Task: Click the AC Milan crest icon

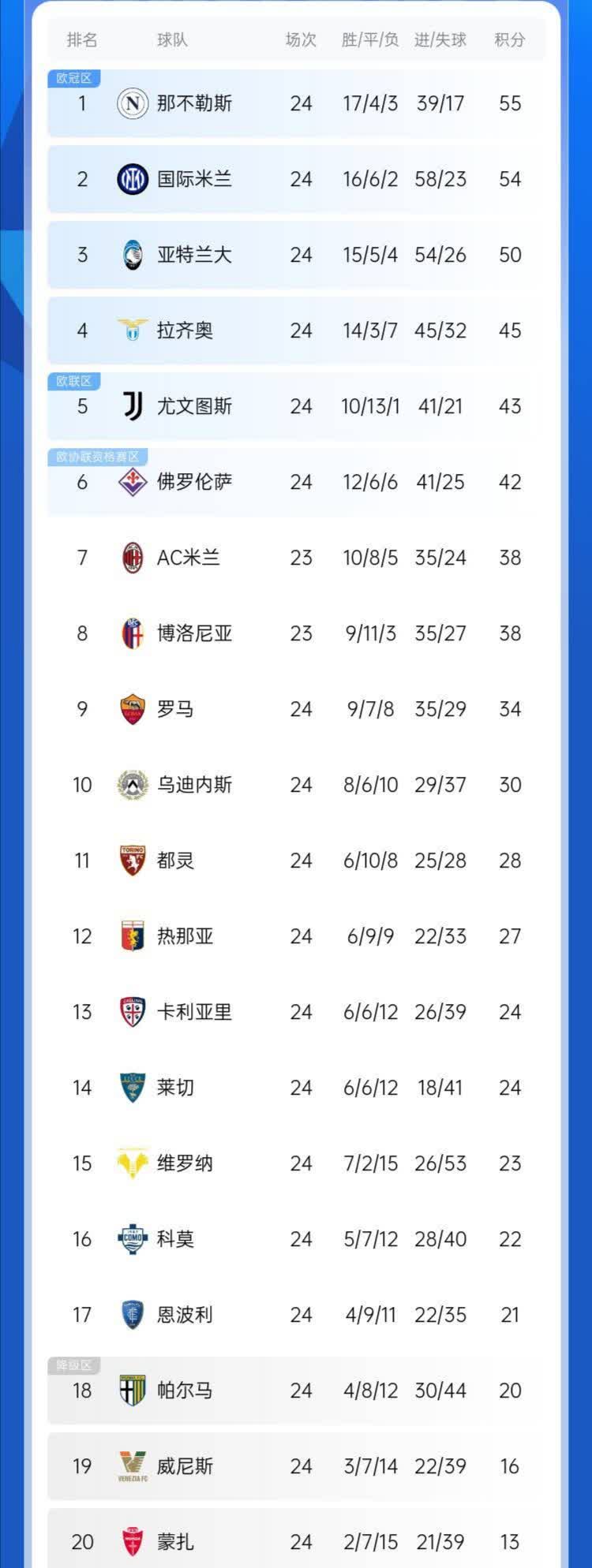Action: [x=131, y=558]
